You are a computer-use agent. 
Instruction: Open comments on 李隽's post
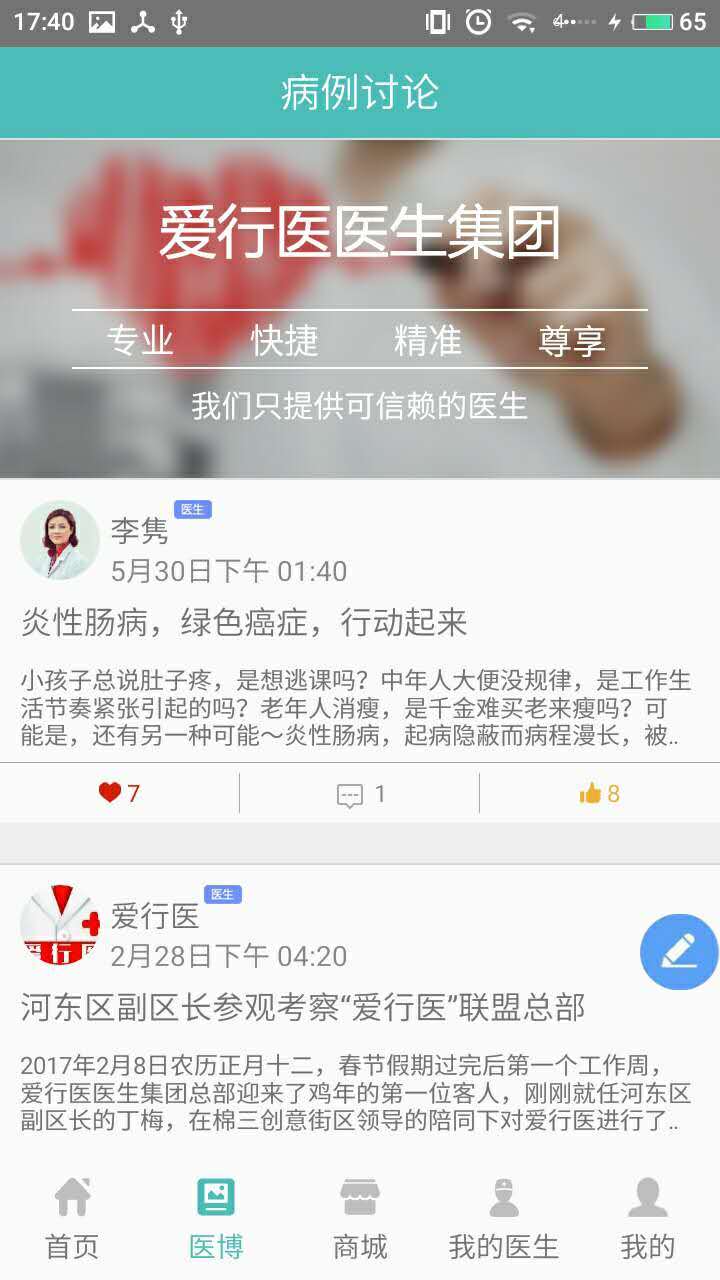(350, 795)
